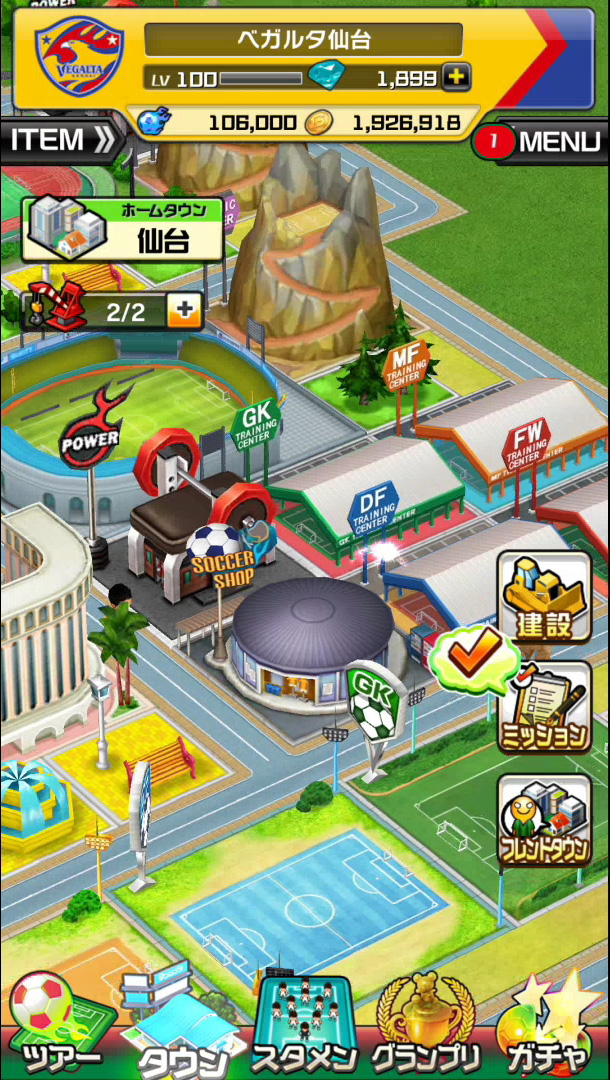
Task: Add more gems with the plus button
Action: point(455,77)
